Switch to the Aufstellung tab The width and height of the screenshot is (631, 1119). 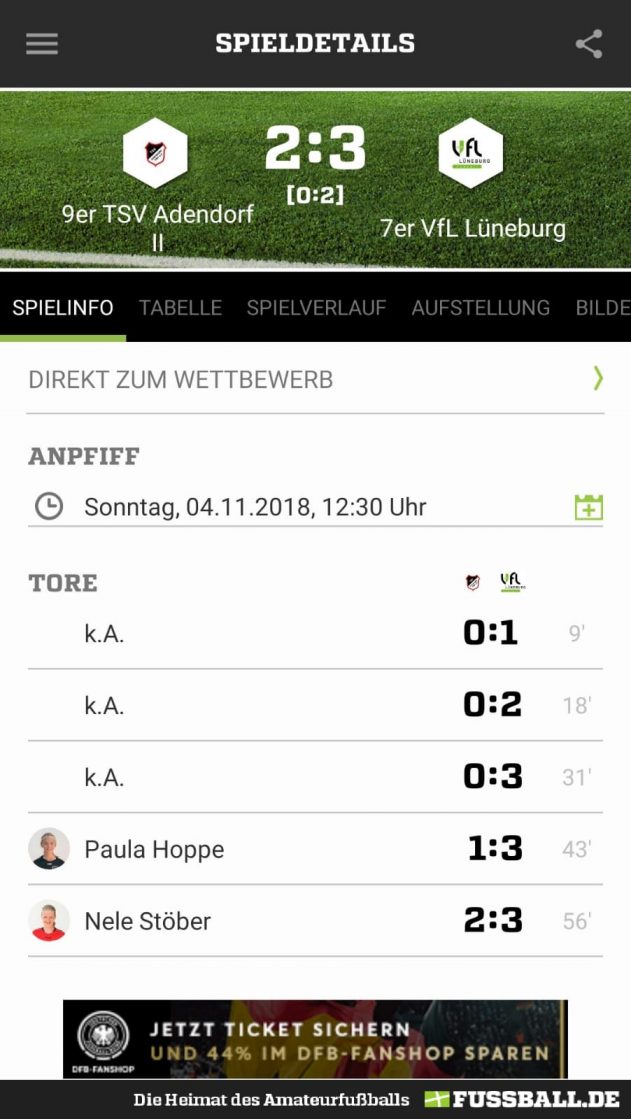click(x=480, y=308)
